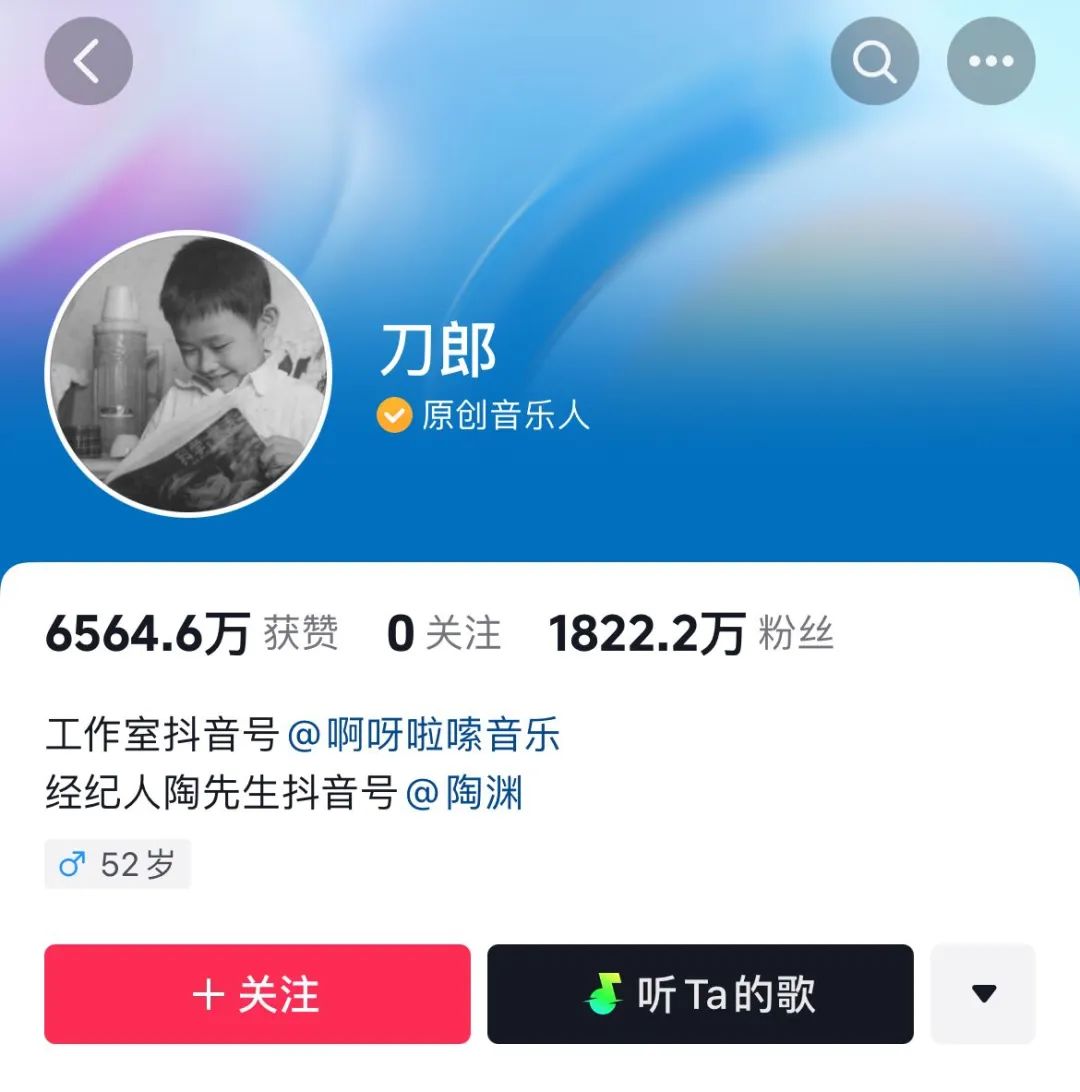View the 1822.2万 粉丝 followers list
The height and width of the screenshot is (1092, 1080).
point(690,634)
